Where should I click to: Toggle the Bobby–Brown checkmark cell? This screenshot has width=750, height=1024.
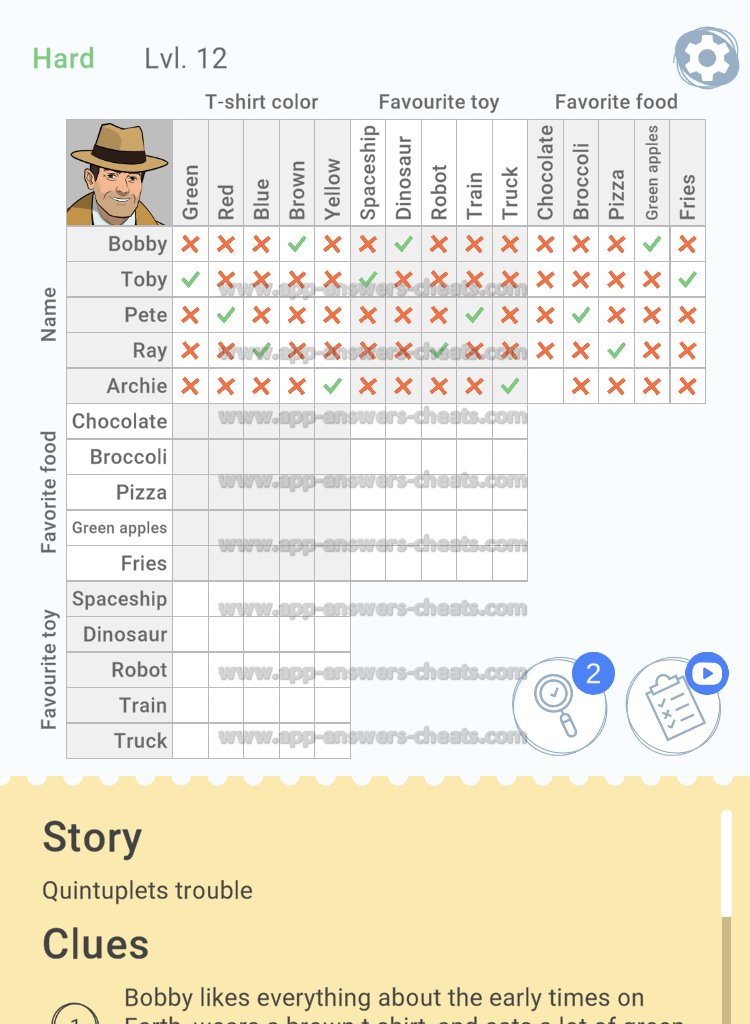click(297, 243)
